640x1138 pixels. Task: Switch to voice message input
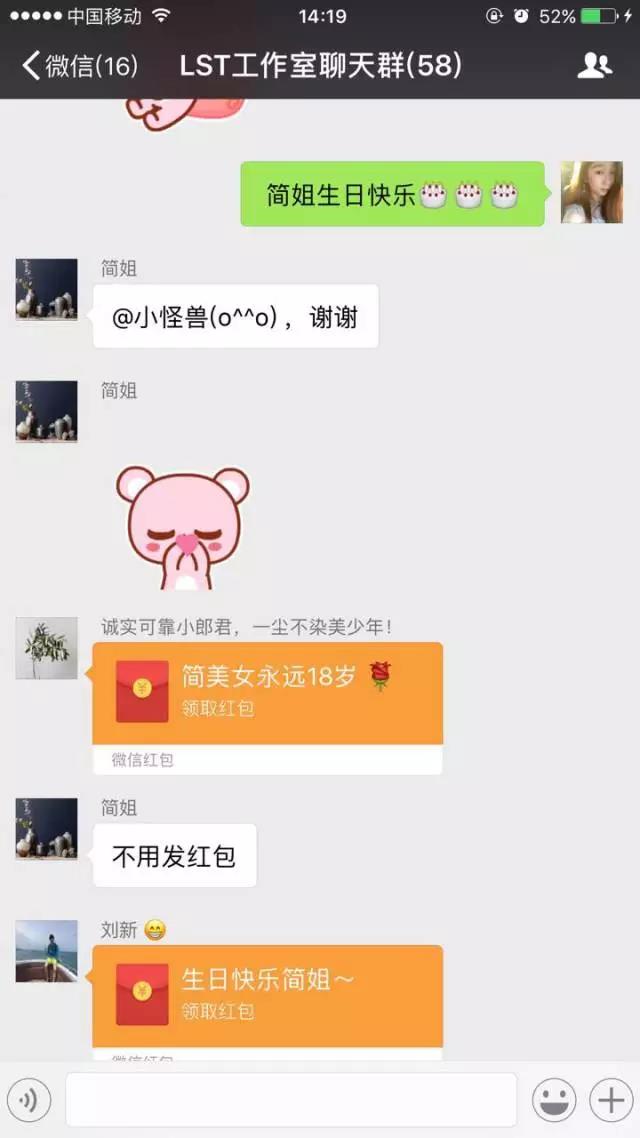click(x=29, y=1101)
